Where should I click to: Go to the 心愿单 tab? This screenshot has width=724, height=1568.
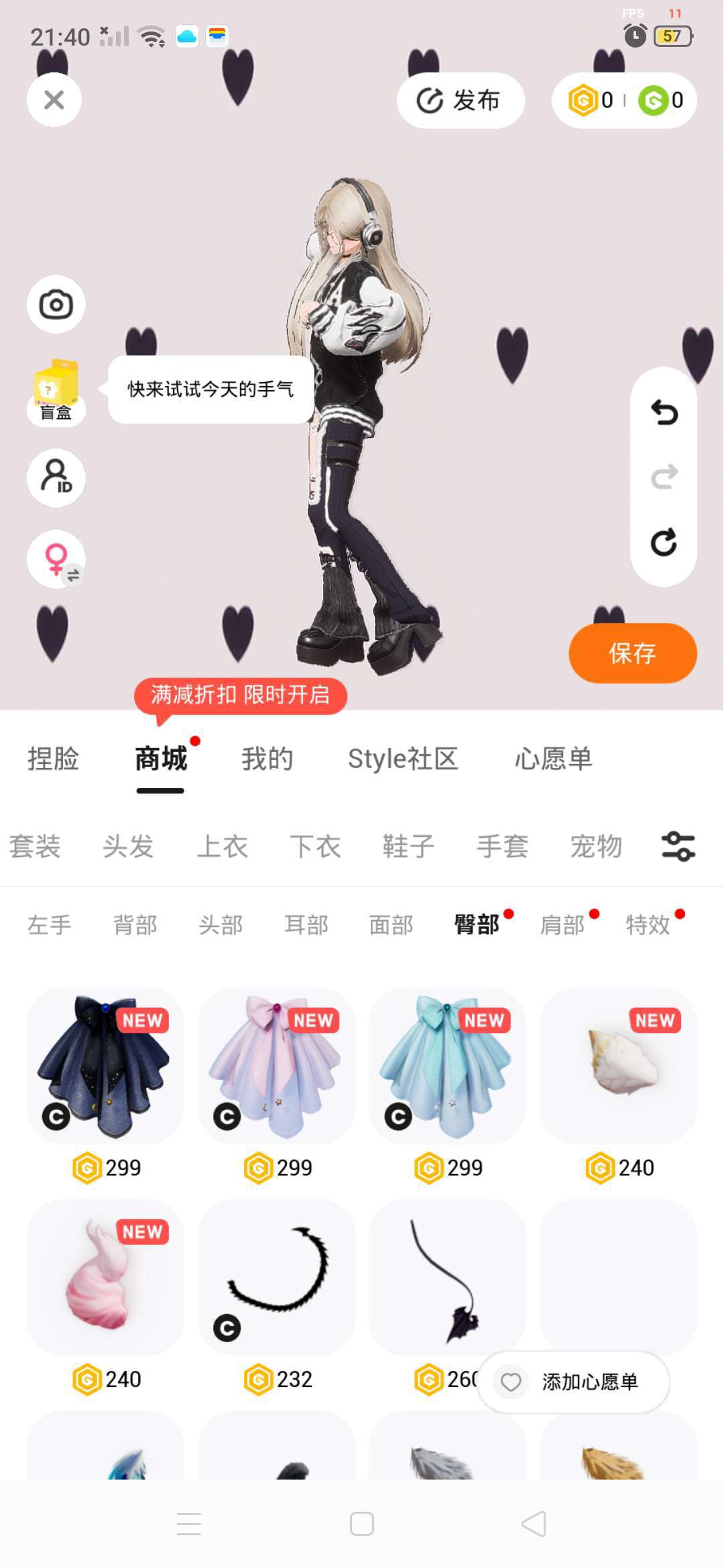pos(553,759)
